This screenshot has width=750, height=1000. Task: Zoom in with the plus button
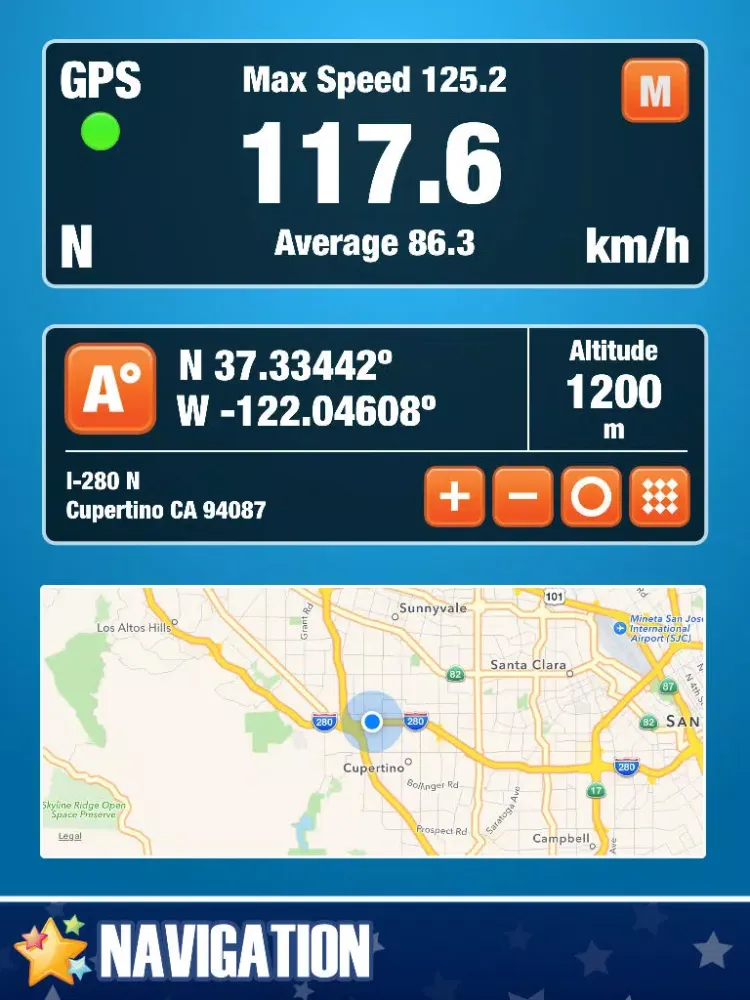click(x=454, y=496)
